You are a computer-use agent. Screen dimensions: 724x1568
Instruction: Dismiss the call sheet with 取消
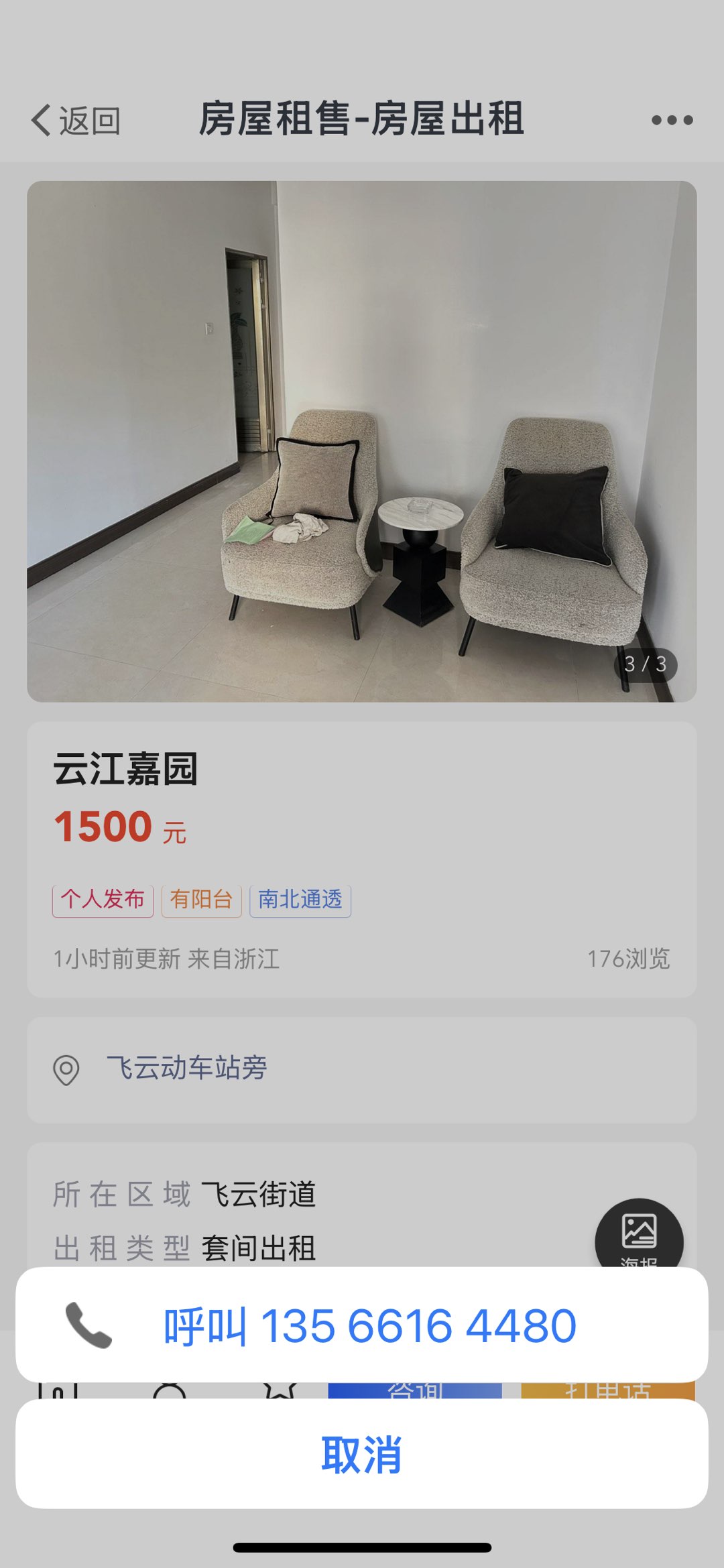tap(362, 1454)
